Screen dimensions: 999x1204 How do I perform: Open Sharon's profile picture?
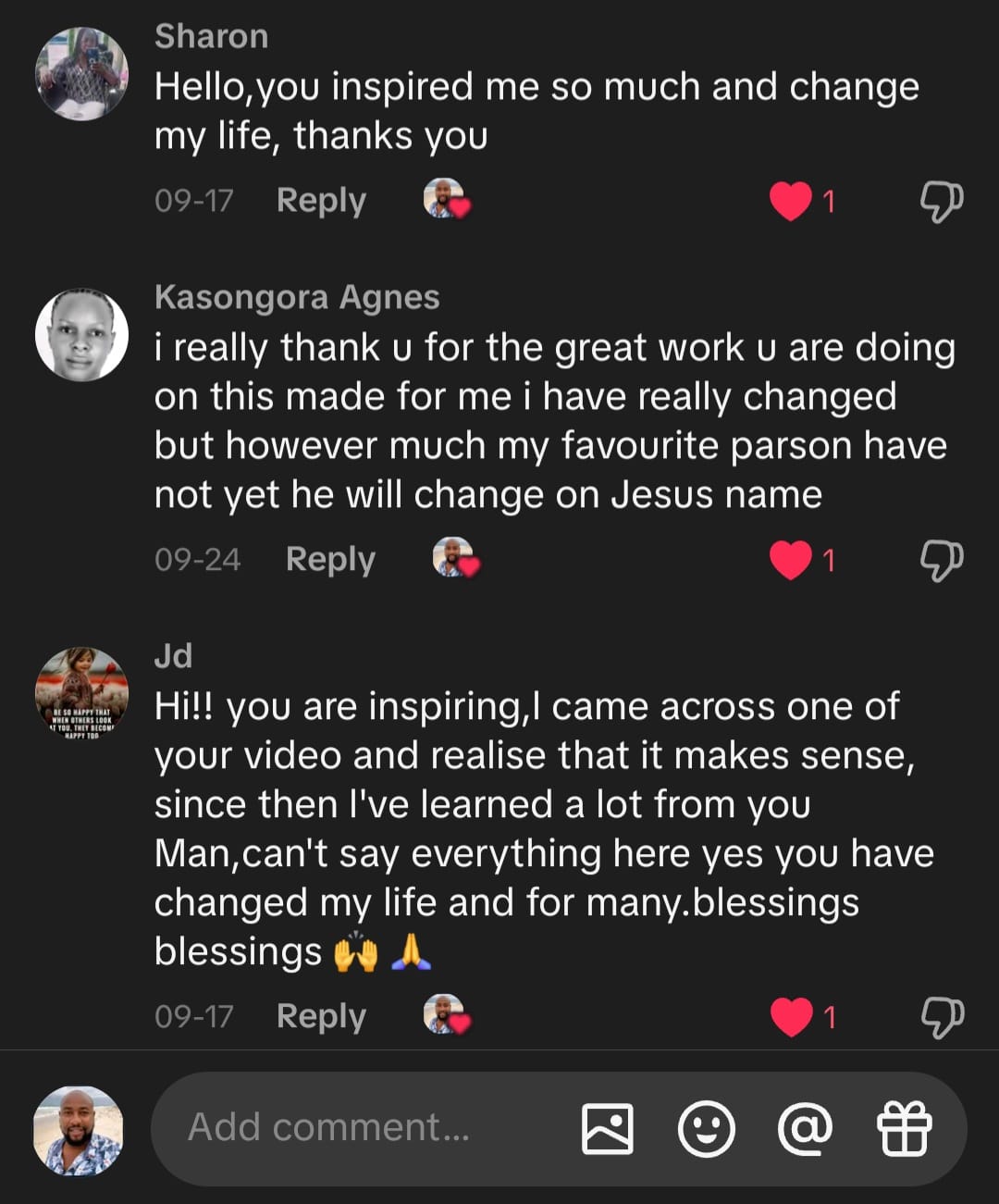tap(81, 73)
